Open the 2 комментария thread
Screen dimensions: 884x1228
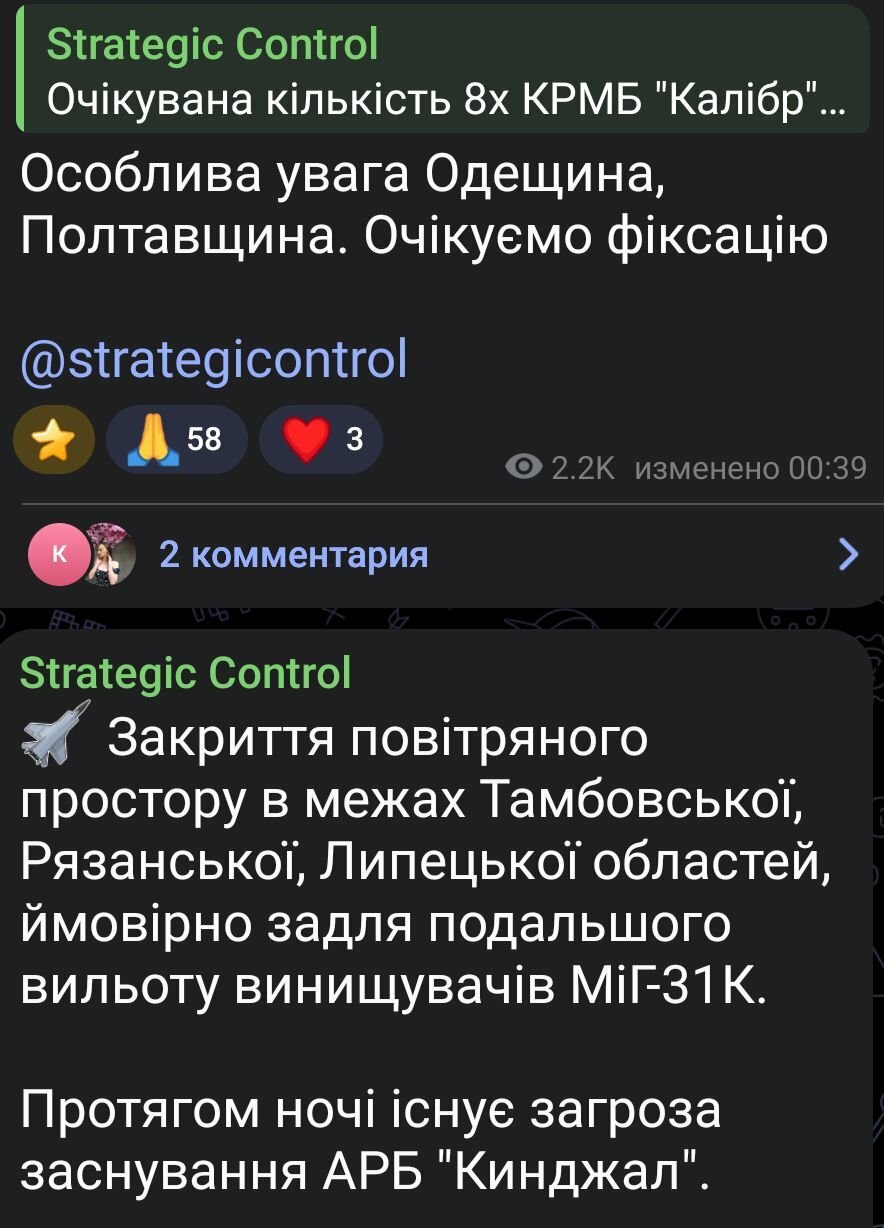click(294, 554)
